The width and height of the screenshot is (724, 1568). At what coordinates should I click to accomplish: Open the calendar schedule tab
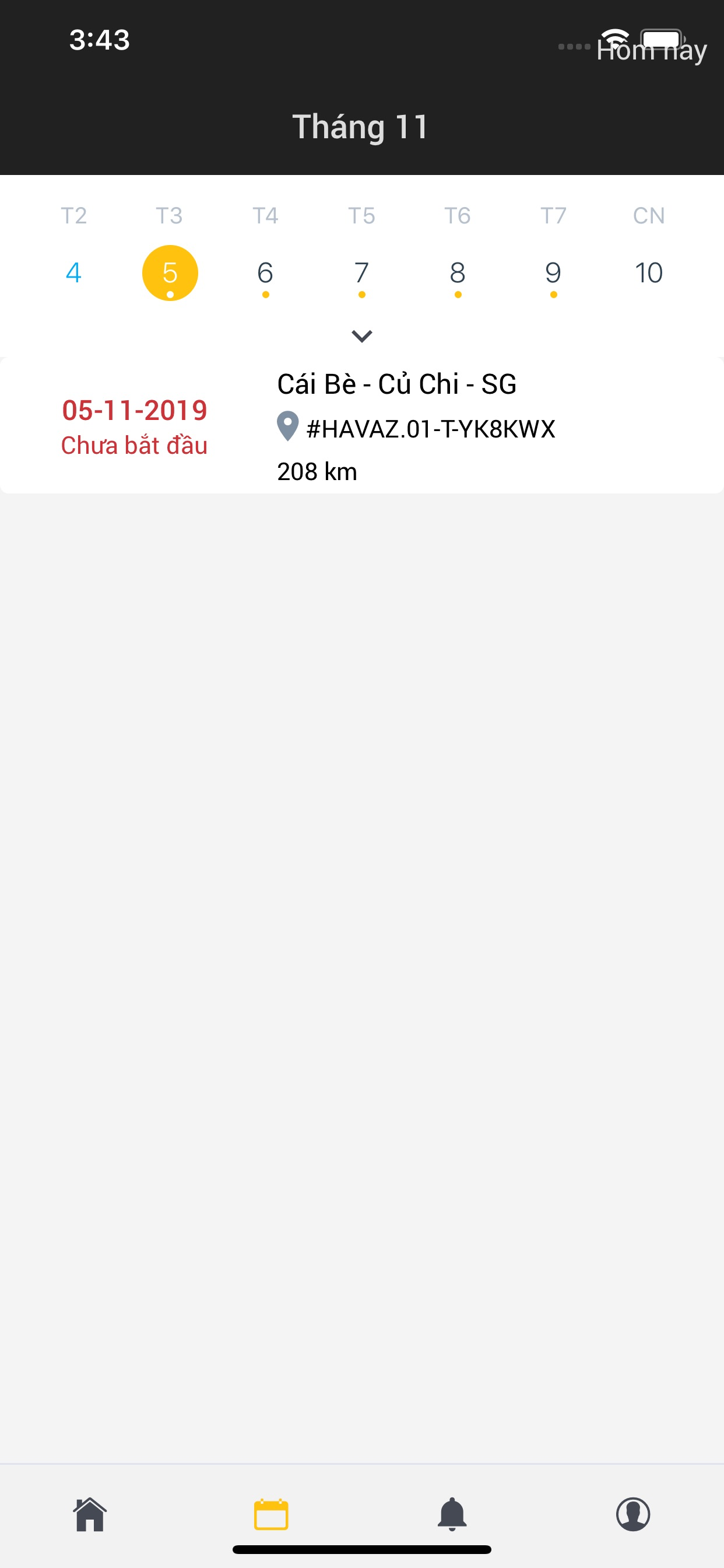click(271, 1514)
